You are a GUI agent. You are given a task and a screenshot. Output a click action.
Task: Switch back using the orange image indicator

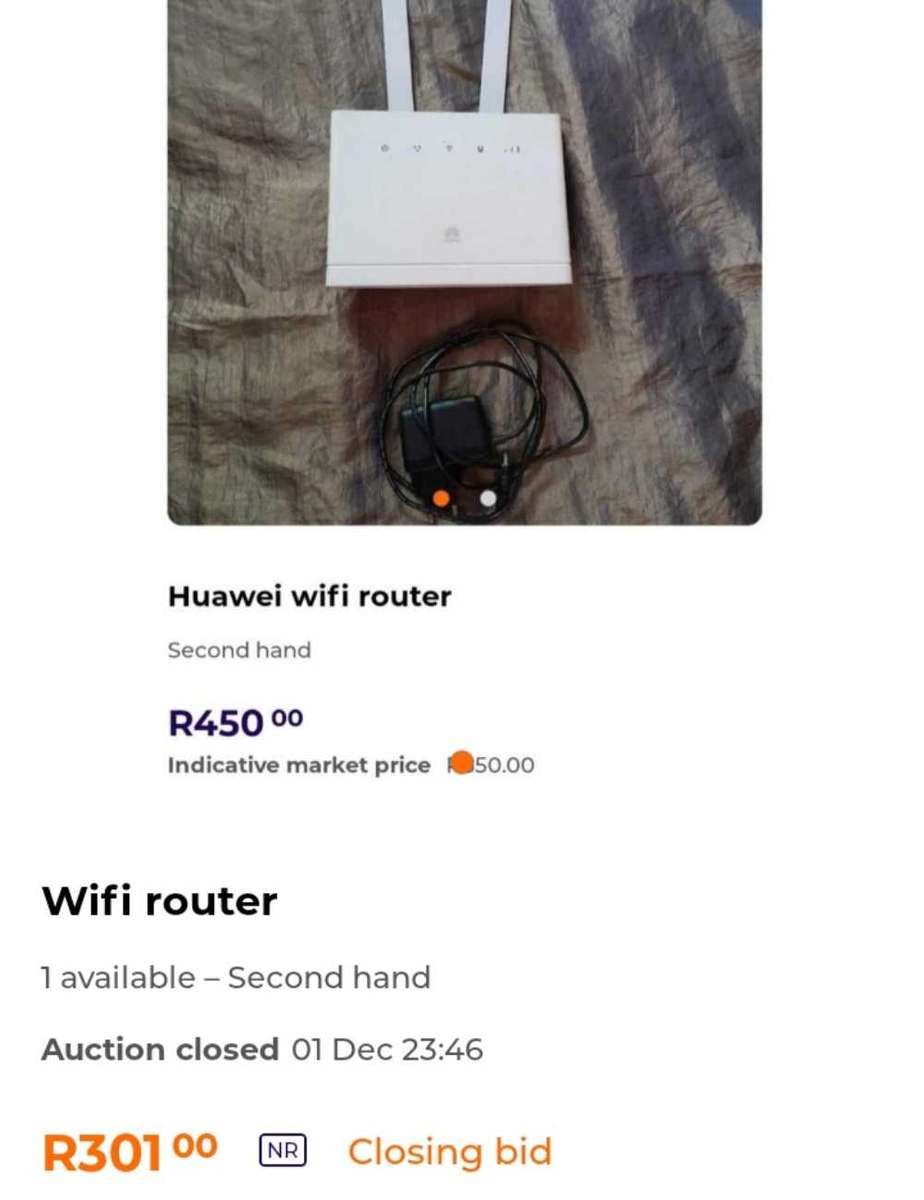pos(440,496)
